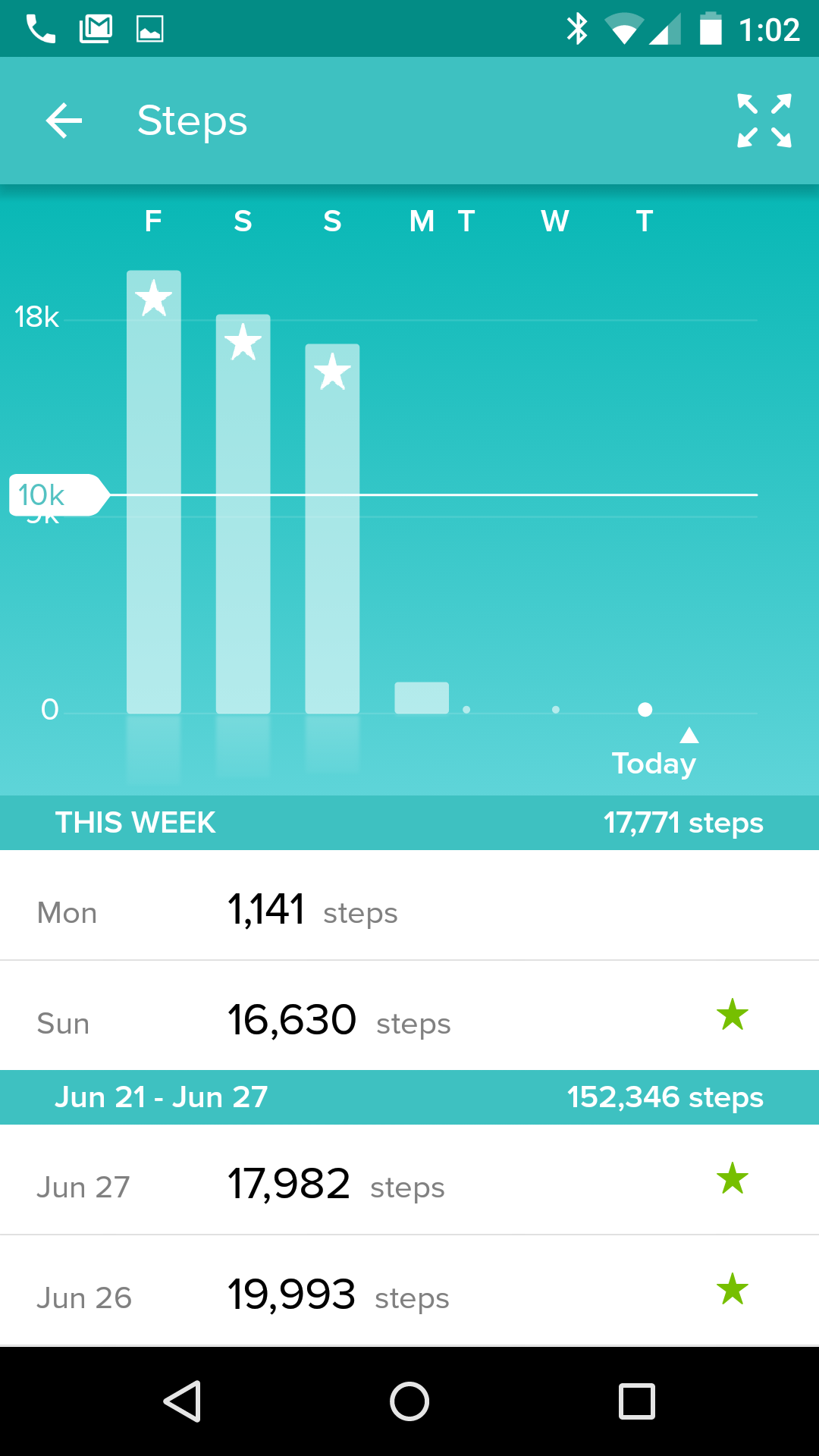Open recent apps via navigation bar

tap(636, 1401)
